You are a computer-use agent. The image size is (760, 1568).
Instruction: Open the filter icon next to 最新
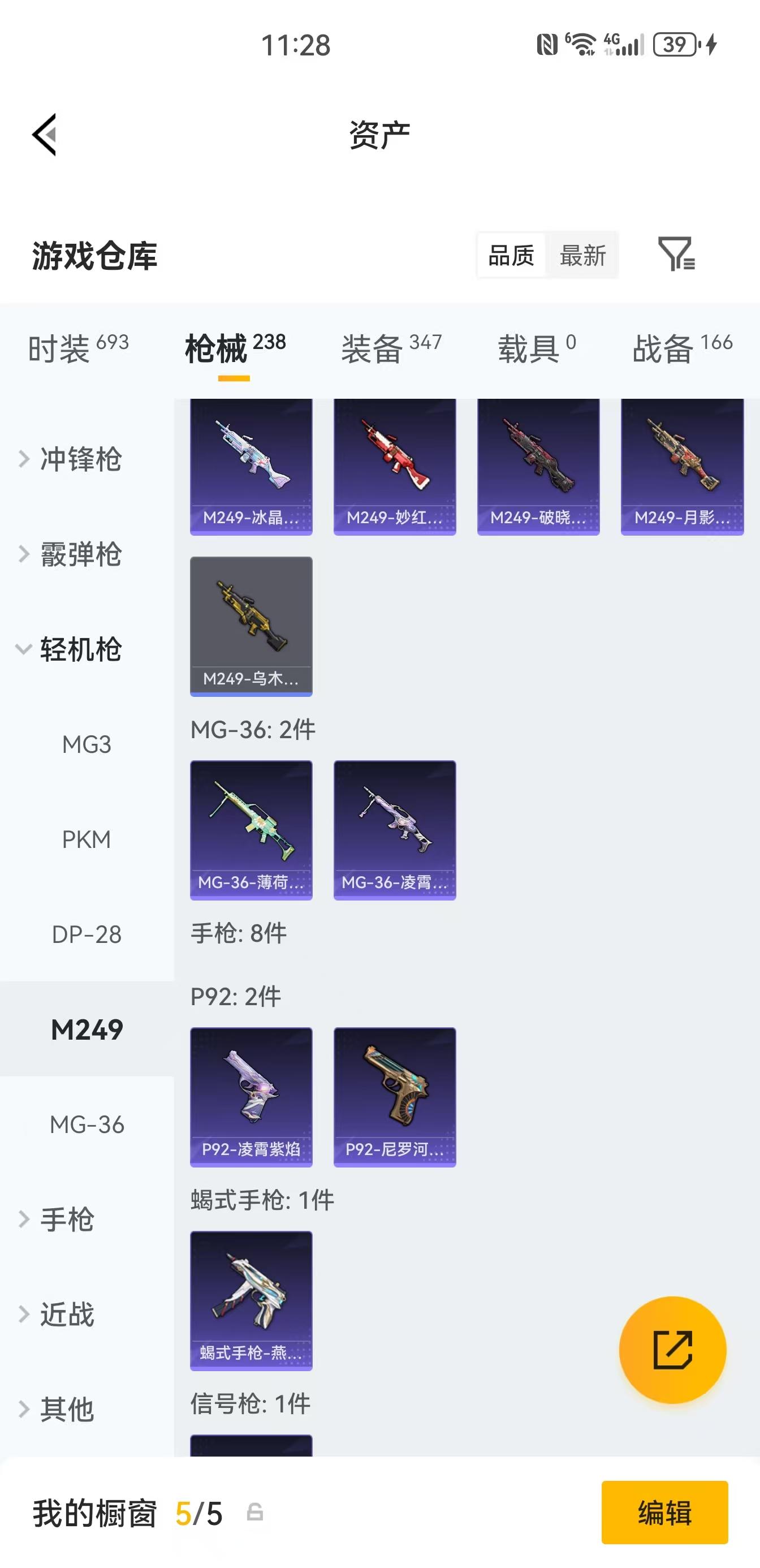(676, 254)
